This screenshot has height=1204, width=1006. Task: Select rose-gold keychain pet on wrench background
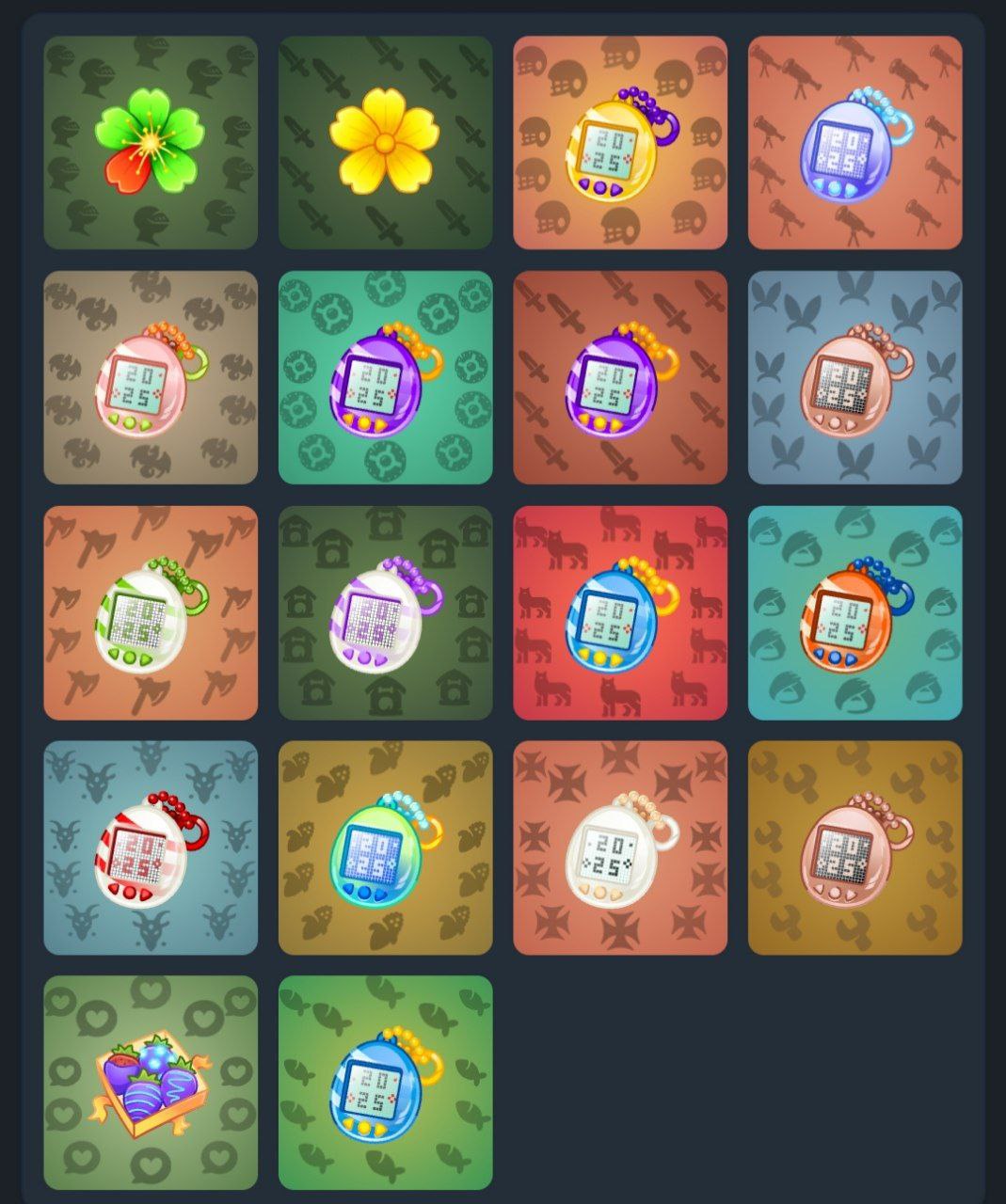pos(854,848)
